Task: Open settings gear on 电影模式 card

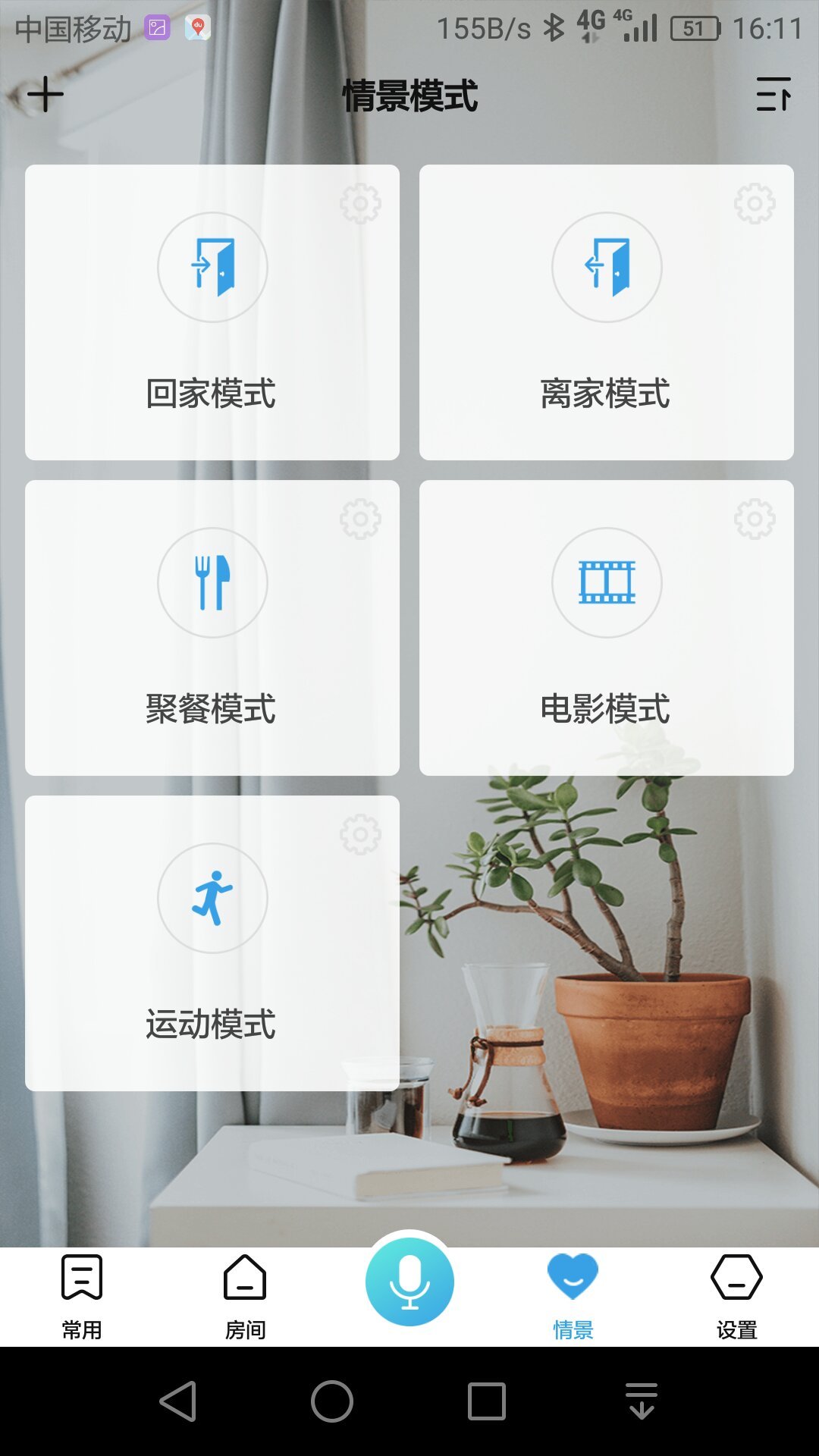Action: [x=755, y=519]
